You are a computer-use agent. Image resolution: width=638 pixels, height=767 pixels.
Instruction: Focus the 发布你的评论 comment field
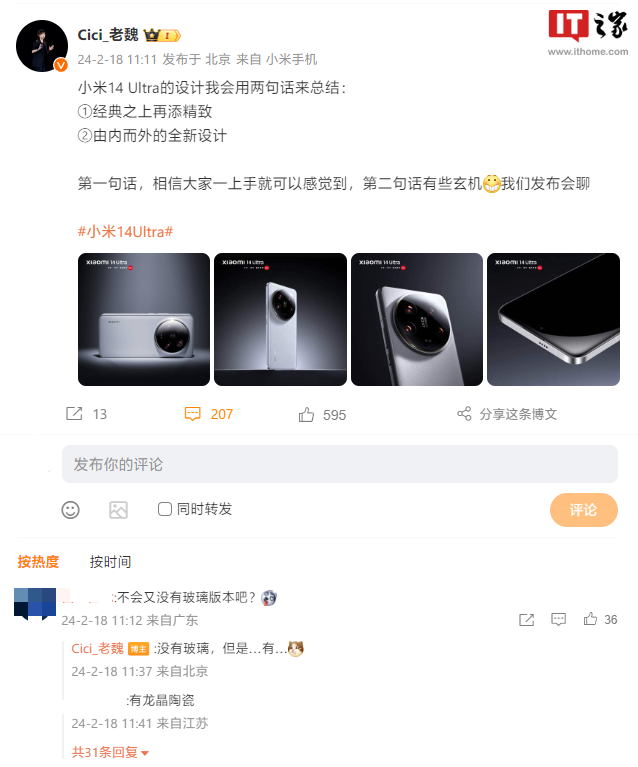[340, 464]
